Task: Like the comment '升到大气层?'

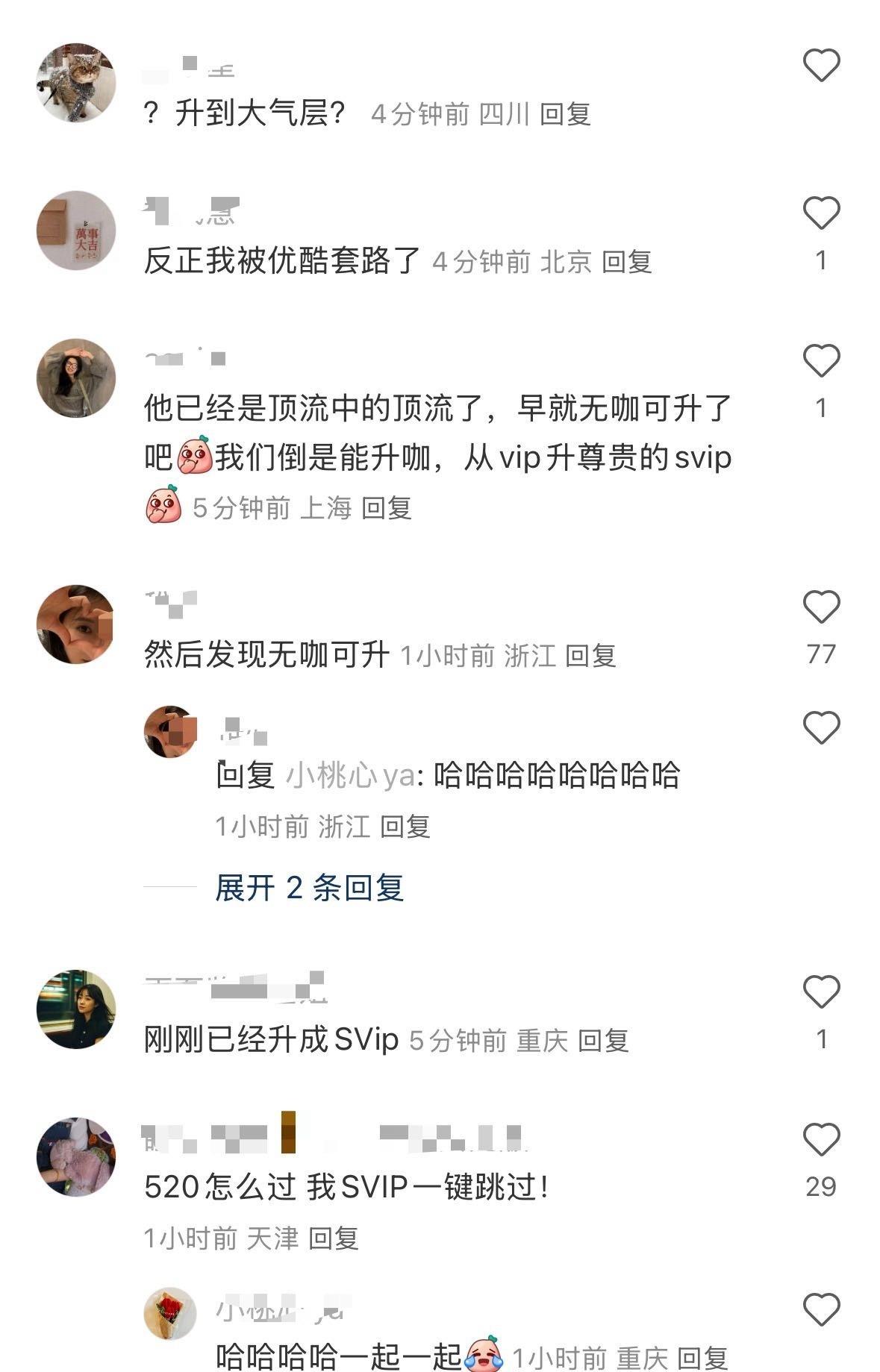Action: (x=821, y=66)
